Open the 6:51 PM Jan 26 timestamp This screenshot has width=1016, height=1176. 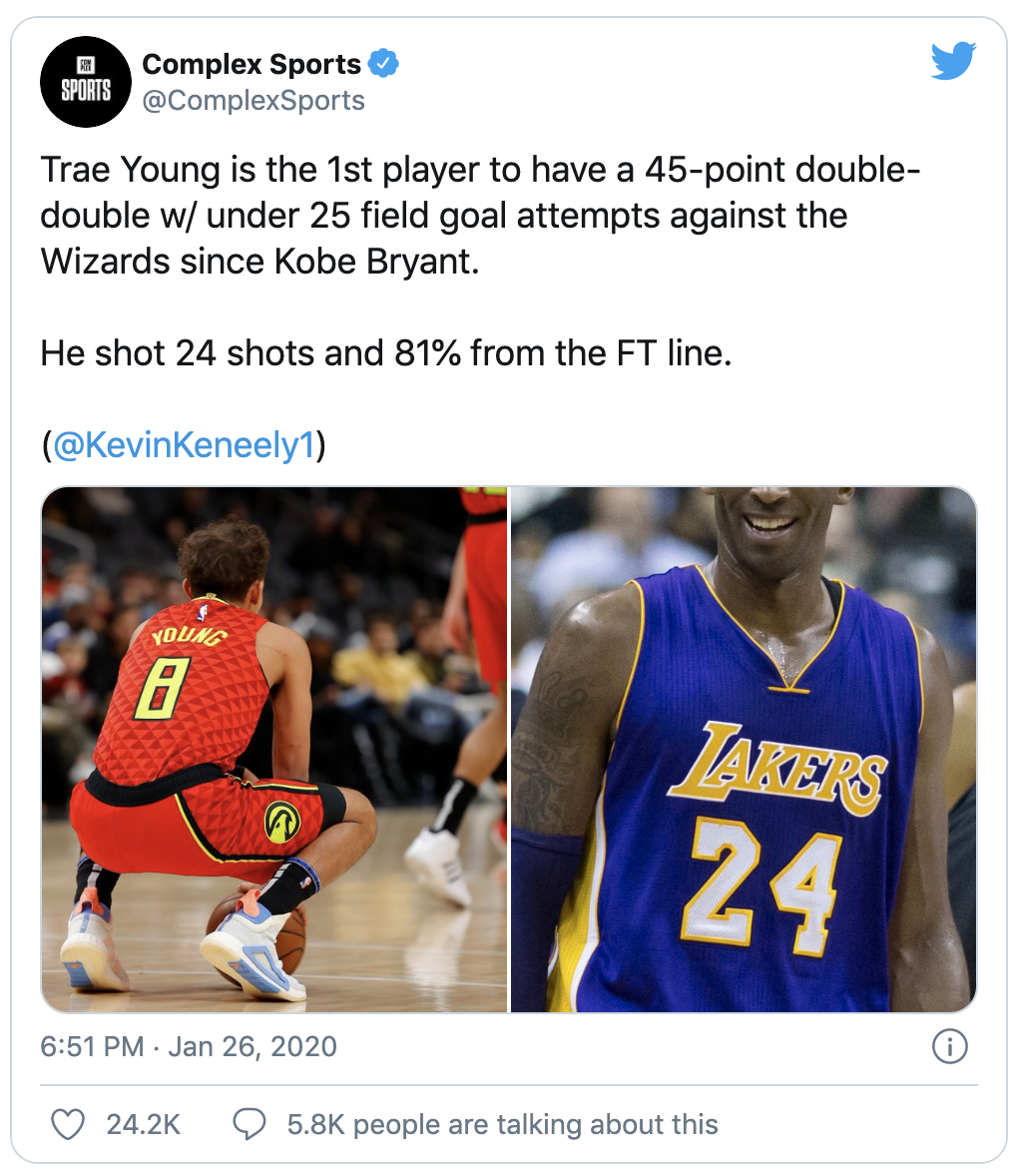[189, 1046]
